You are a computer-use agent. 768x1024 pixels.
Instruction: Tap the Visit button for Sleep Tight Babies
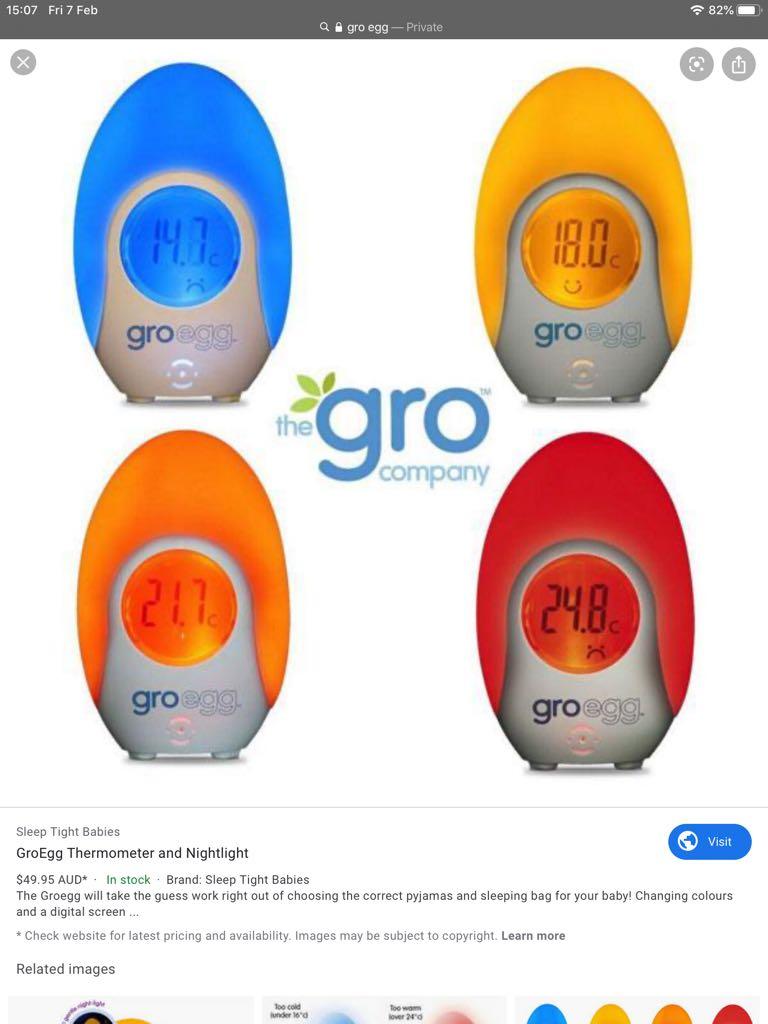pos(709,841)
